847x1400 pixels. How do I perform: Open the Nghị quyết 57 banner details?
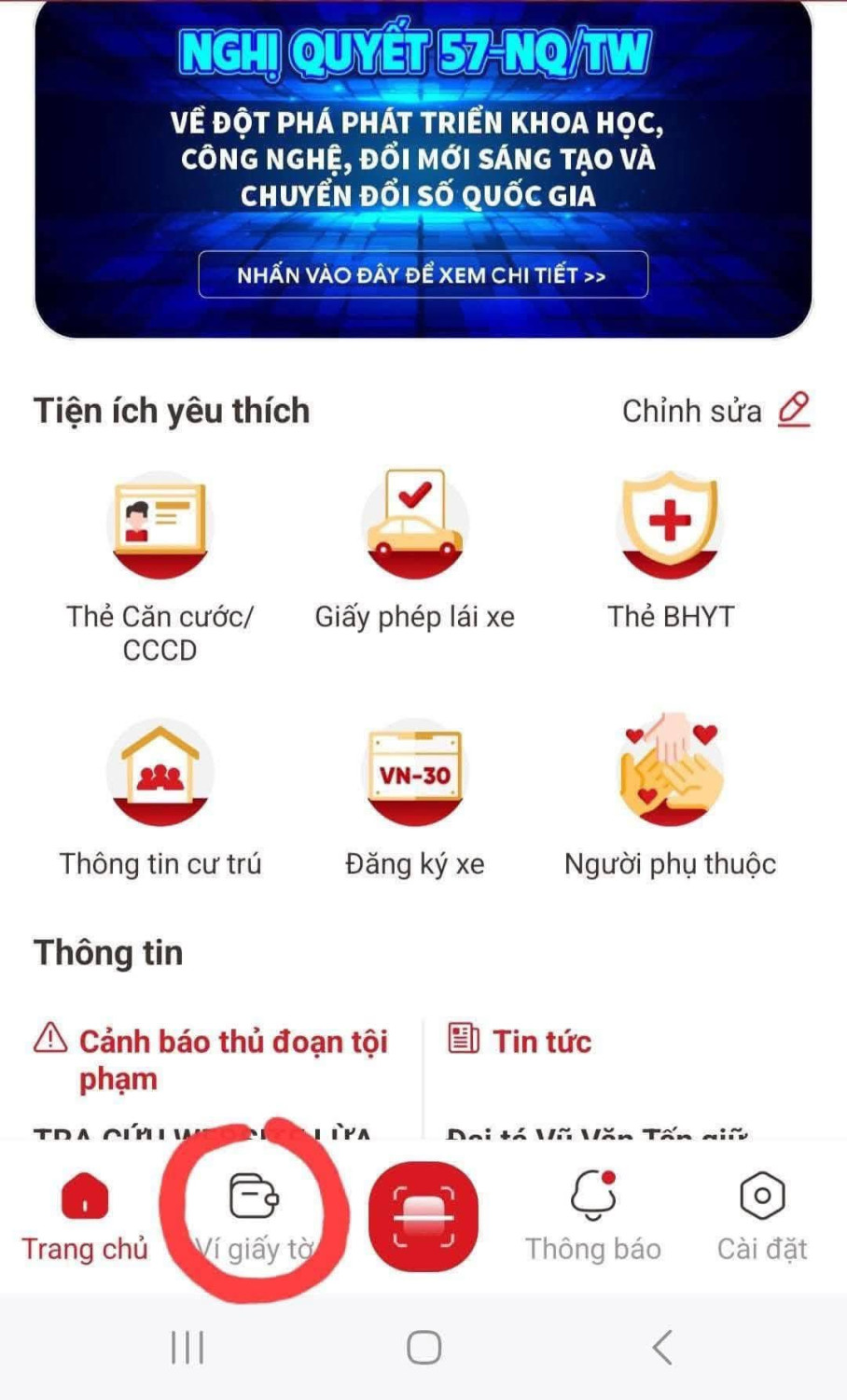(423, 275)
